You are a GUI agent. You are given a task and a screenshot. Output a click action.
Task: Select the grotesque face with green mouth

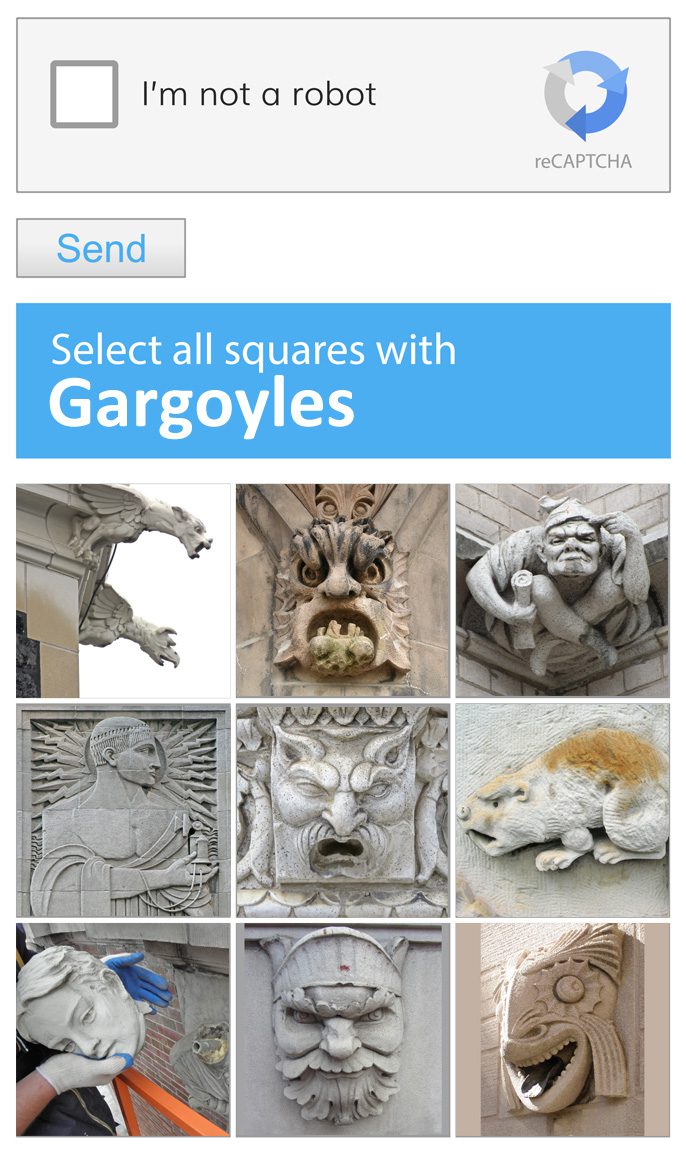[x=342, y=590]
